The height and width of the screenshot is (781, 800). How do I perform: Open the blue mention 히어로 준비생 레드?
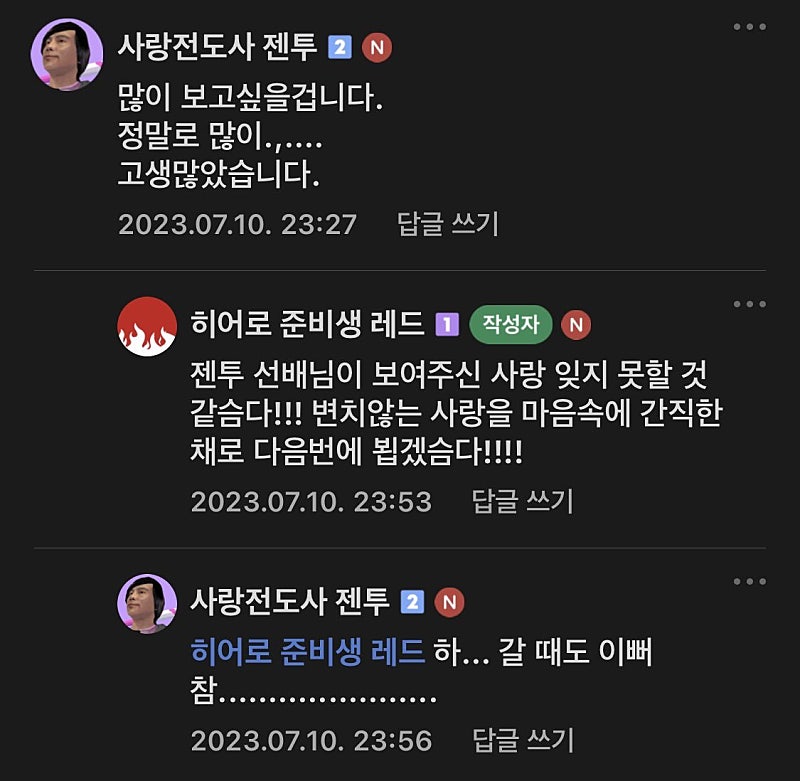point(308,653)
